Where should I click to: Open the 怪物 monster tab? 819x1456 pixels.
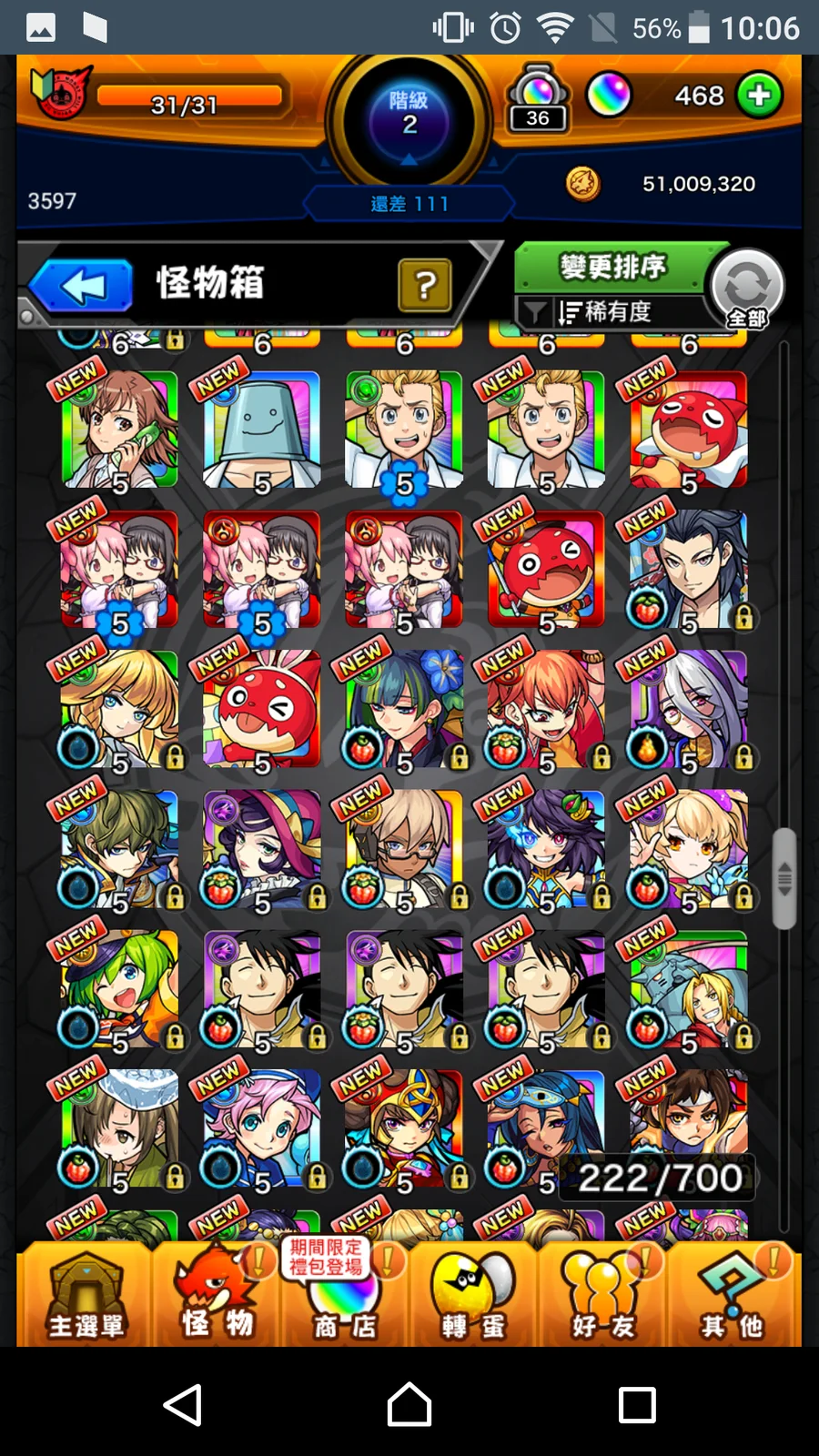click(217, 1296)
